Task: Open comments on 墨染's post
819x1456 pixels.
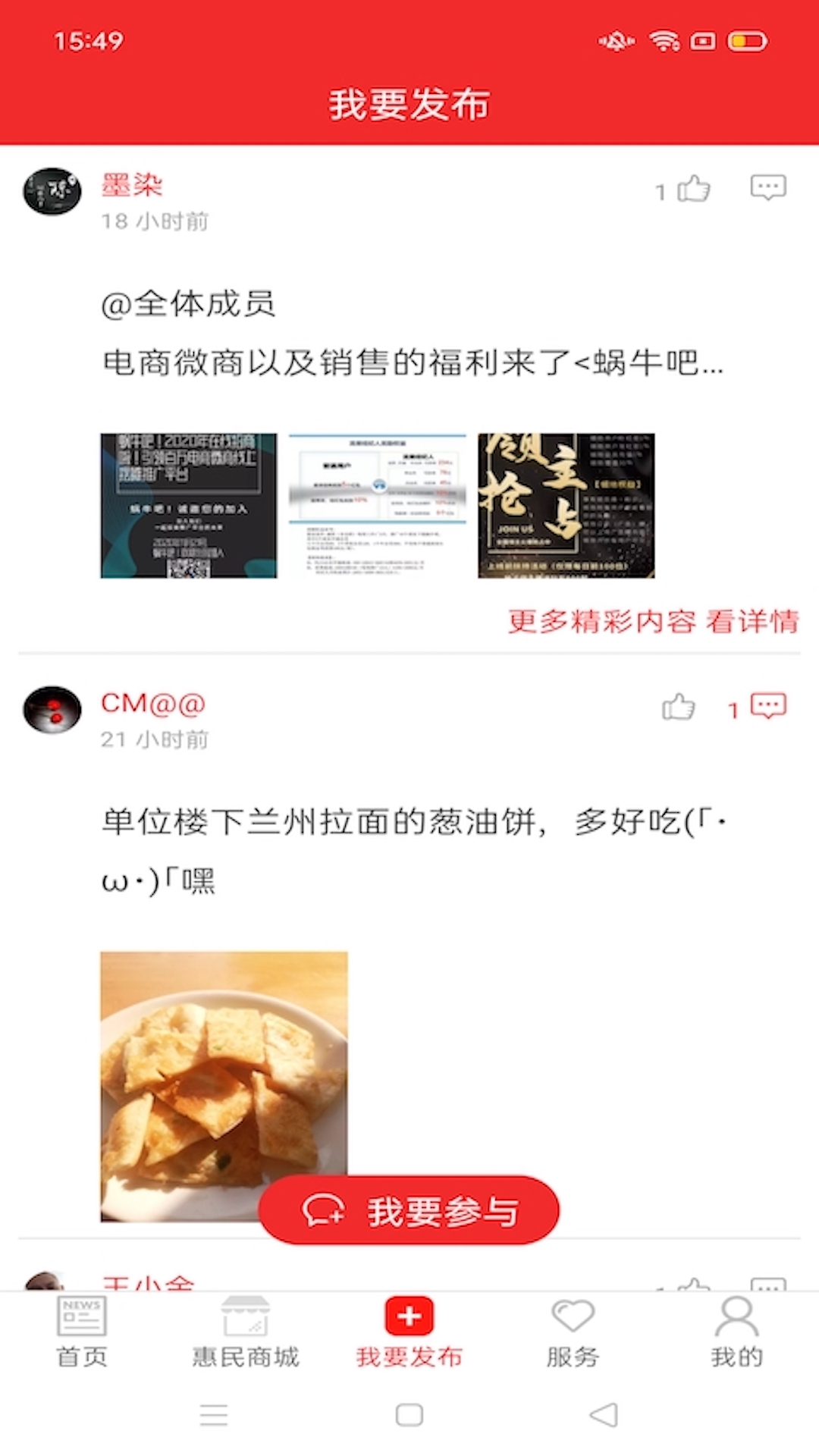Action: tap(767, 187)
